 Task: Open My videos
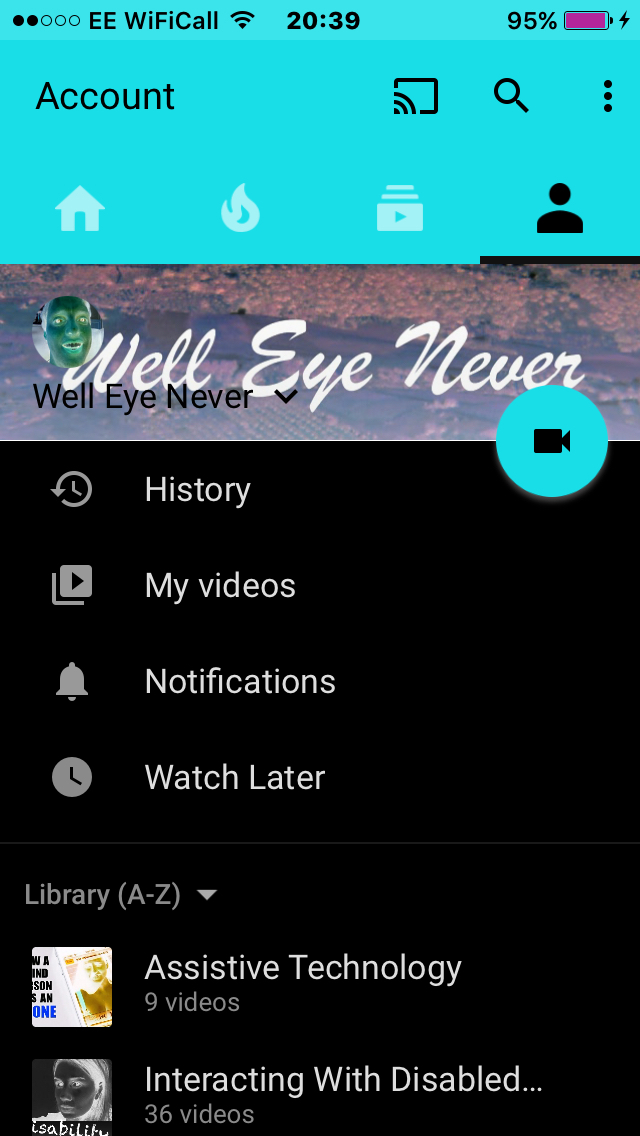220,586
